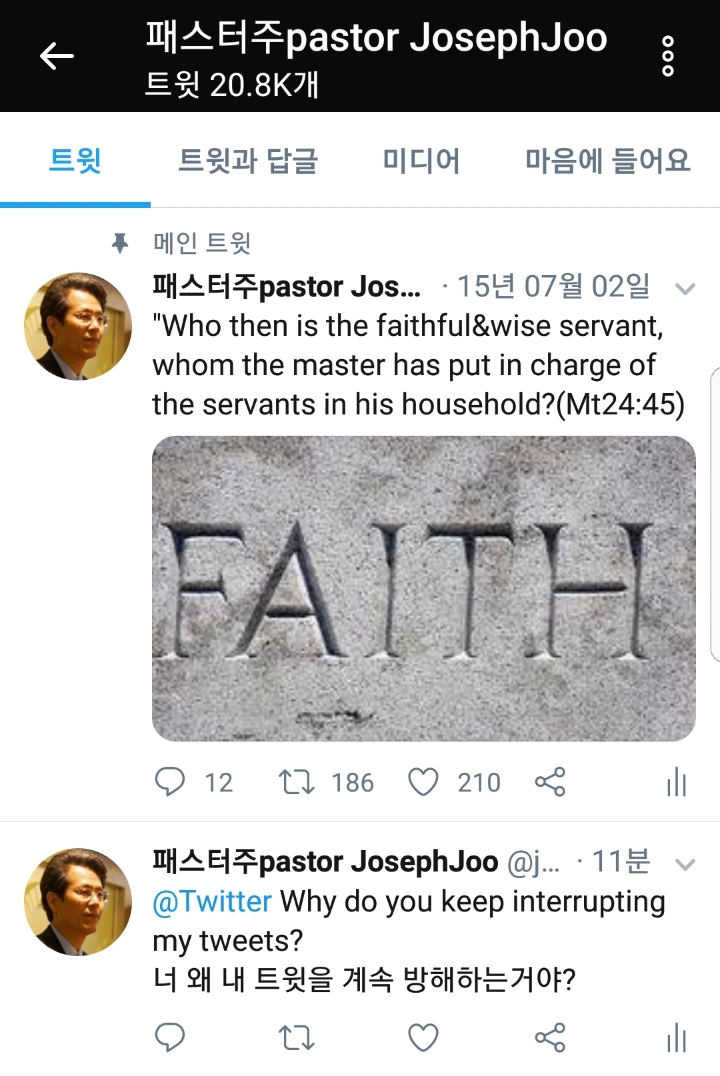Screen dimensions: 720x1076
Task: Select the 마음에 들어요 tab
Action: pos(607,161)
